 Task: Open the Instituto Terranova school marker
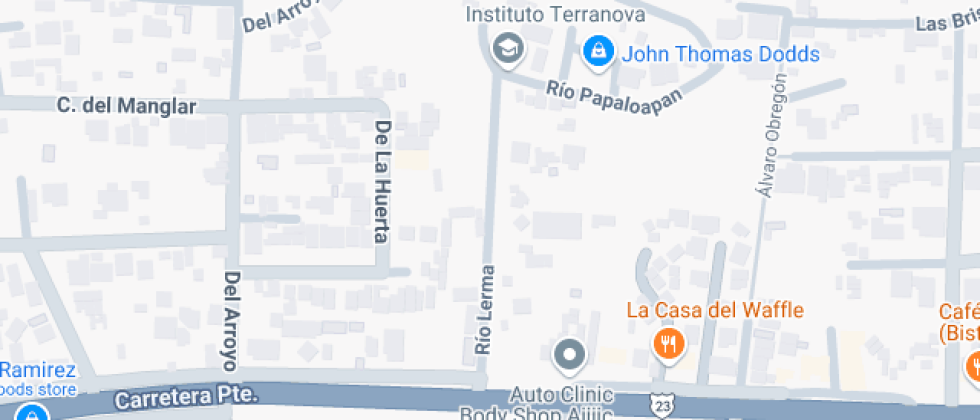(509, 47)
